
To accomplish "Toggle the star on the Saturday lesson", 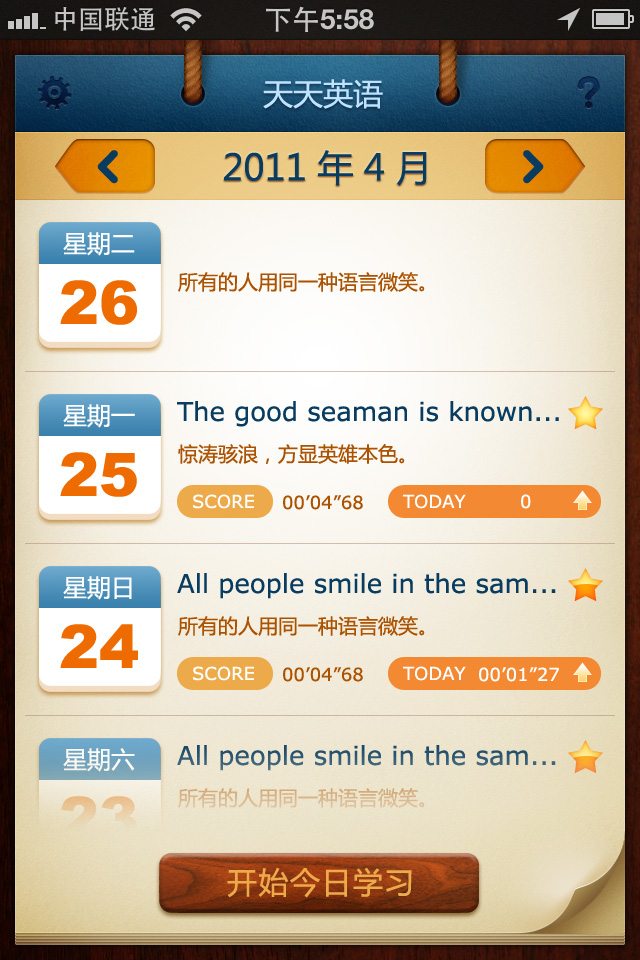I will [585, 757].
